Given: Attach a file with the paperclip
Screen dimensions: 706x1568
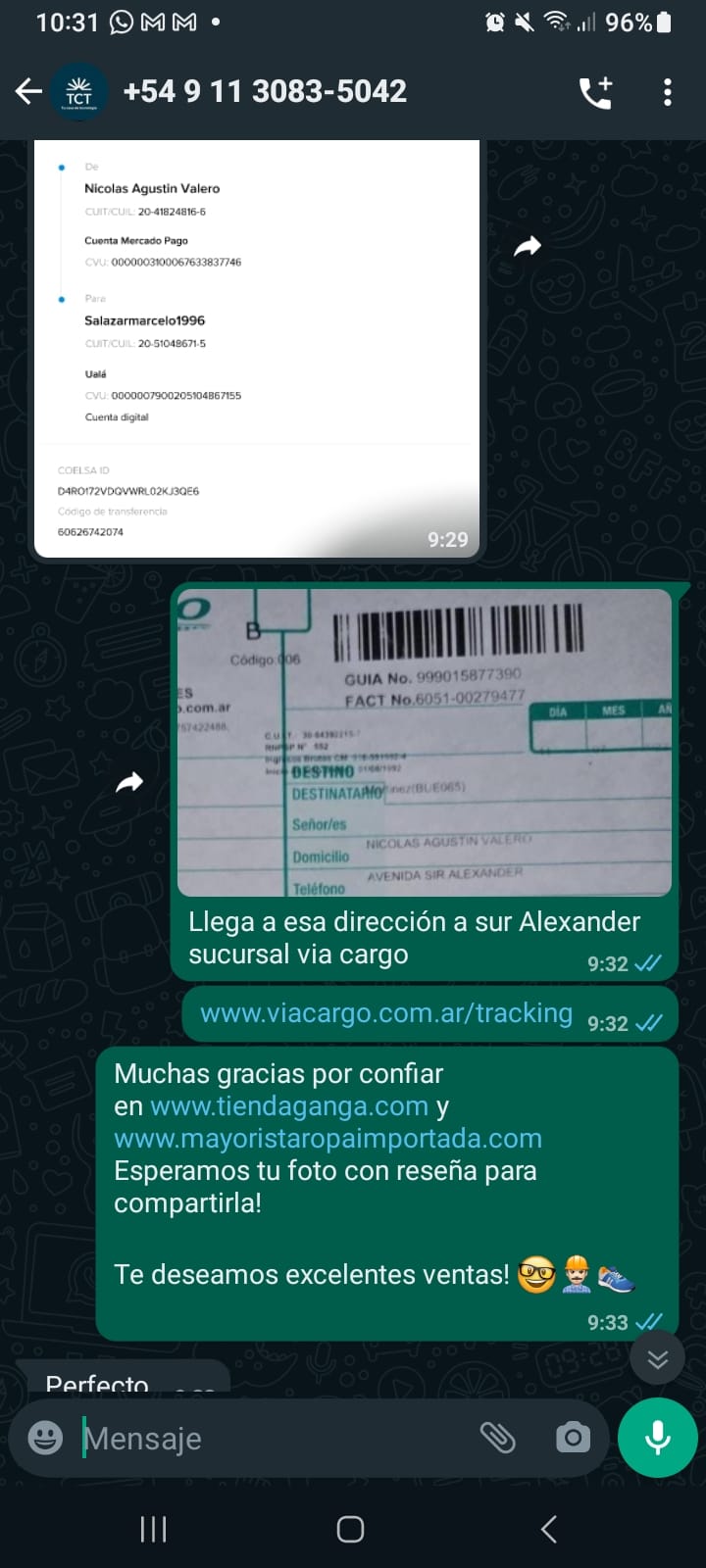Looking at the screenshot, I should [x=498, y=1438].
